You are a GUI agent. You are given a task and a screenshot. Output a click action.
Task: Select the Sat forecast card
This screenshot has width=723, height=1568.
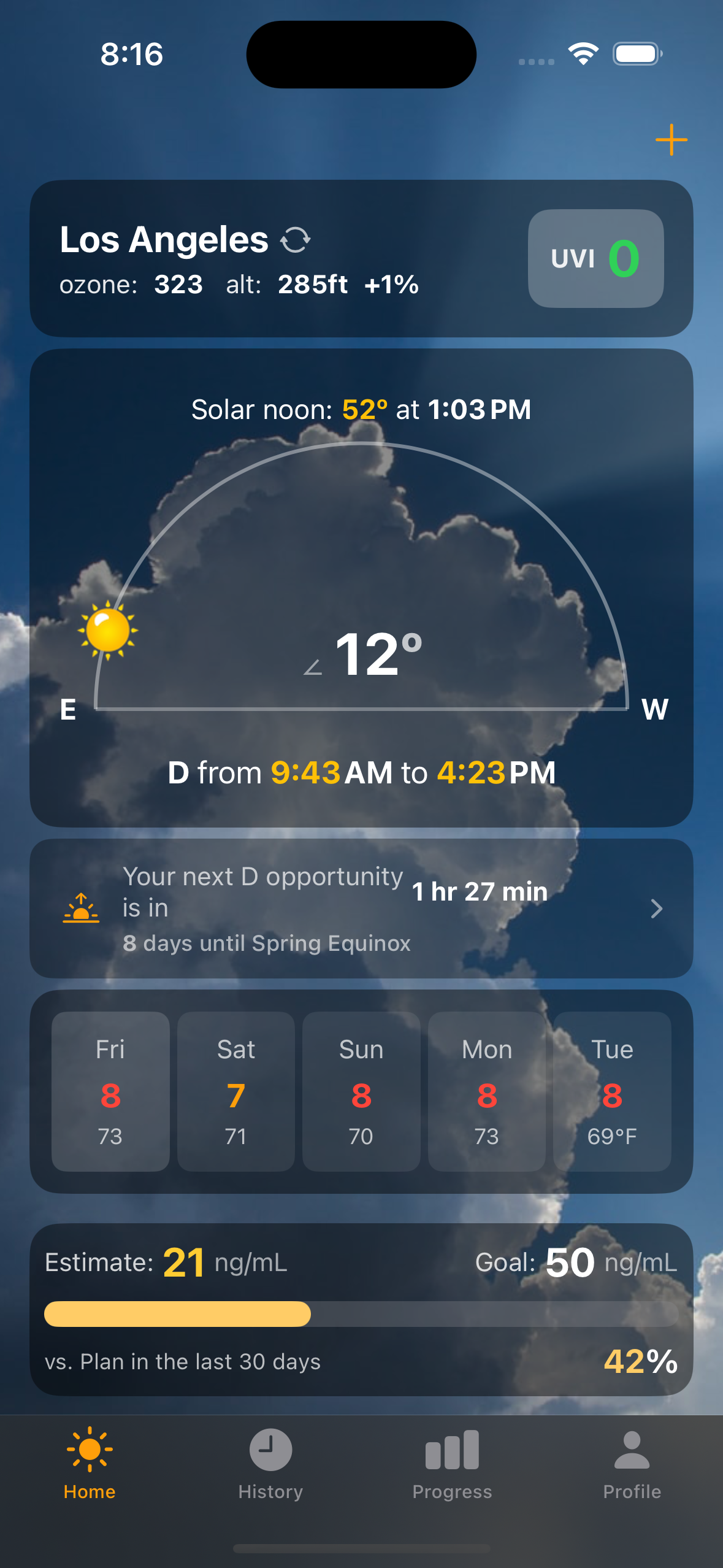236,1091
